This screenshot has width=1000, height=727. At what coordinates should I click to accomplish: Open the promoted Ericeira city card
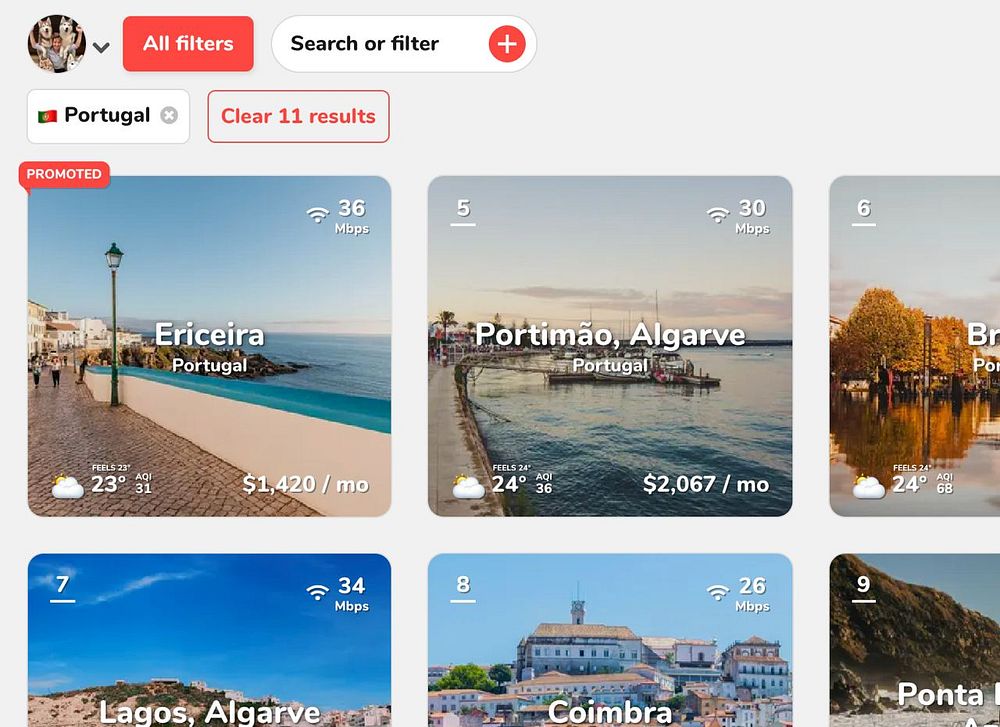[209, 346]
